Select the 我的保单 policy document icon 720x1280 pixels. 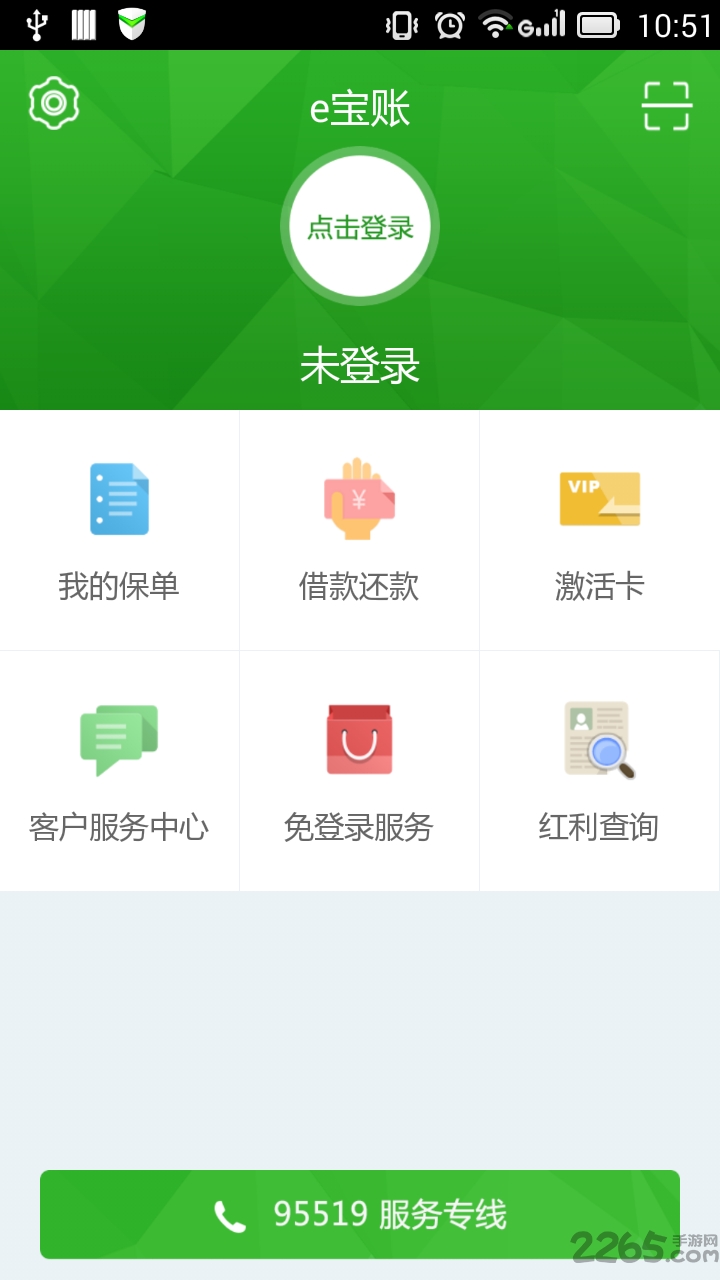[x=119, y=498]
